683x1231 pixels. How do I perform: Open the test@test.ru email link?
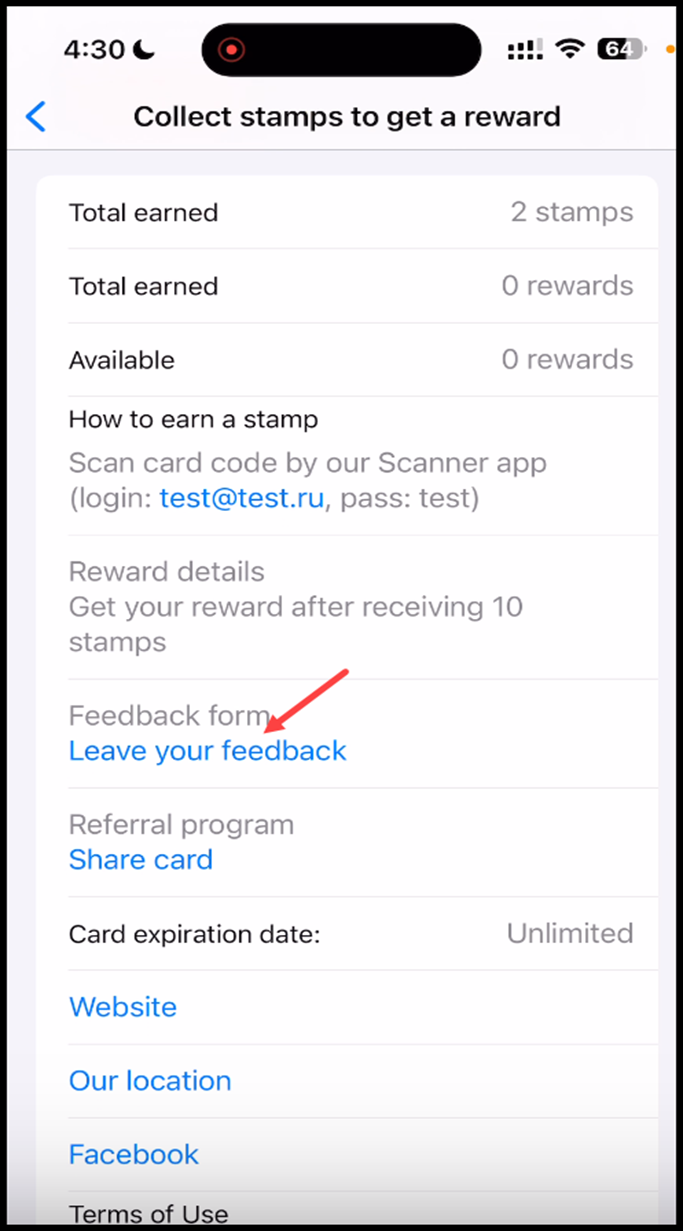(x=241, y=499)
